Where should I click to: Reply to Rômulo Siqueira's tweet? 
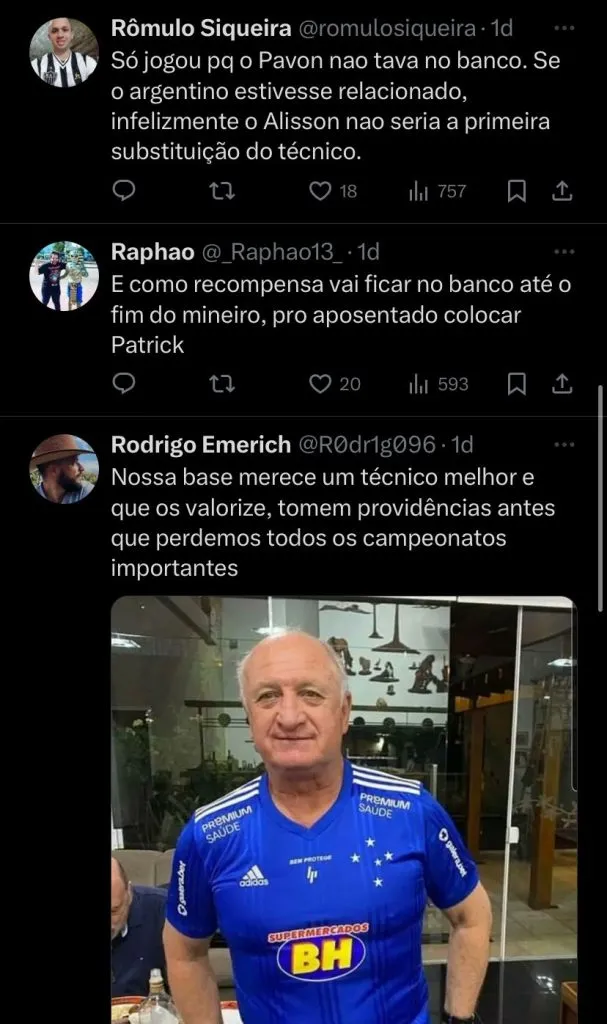[x=124, y=190]
